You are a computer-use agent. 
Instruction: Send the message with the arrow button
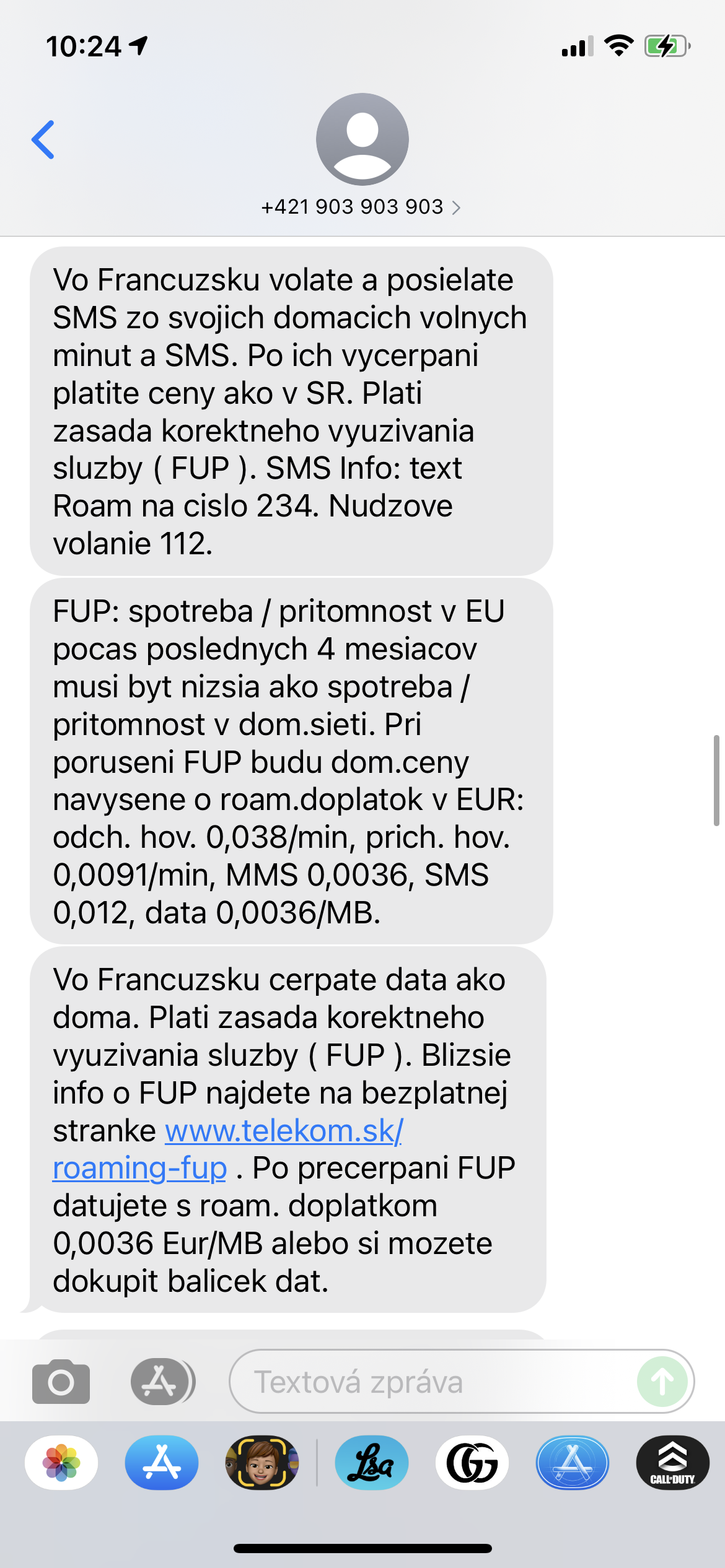(662, 1382)
